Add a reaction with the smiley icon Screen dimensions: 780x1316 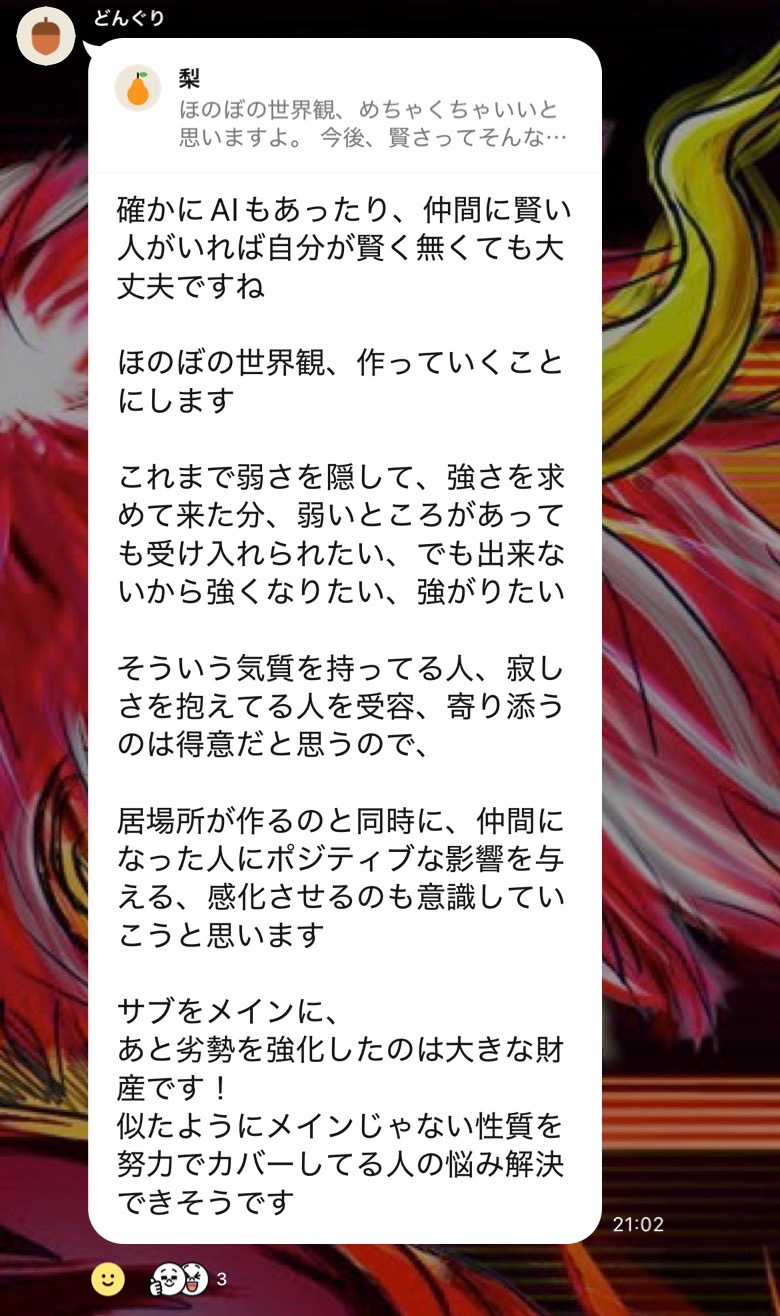click(x=107, y=1278)
